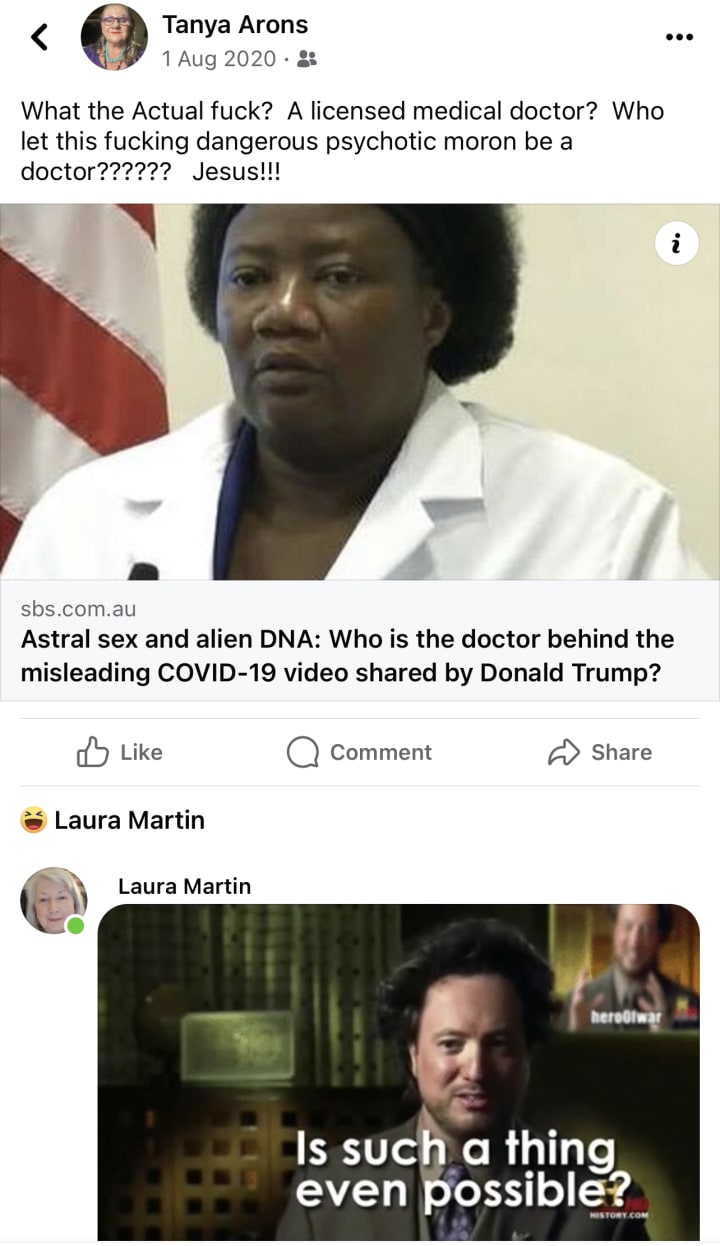Show info about the shared link

(677, 243)
